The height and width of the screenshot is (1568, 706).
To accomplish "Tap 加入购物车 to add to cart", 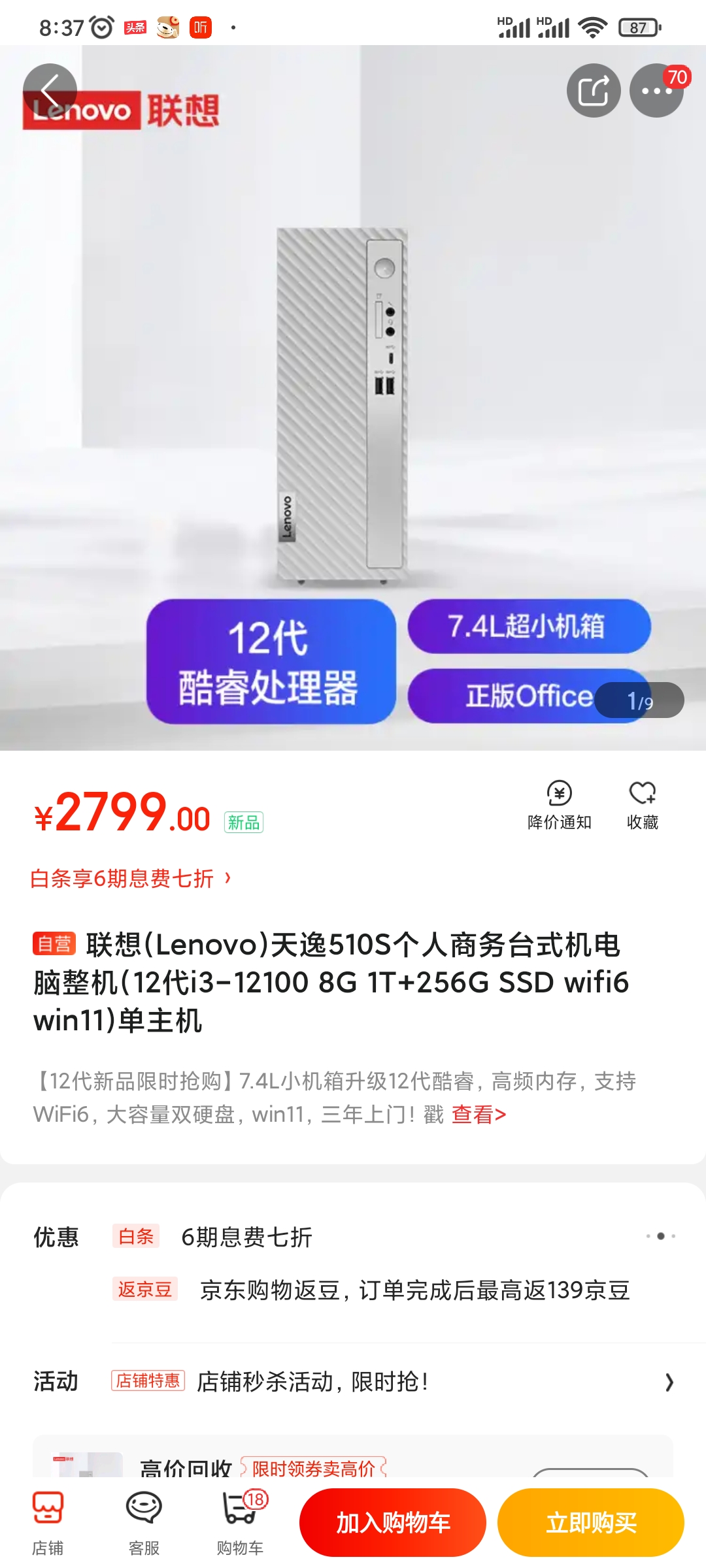I will tap(393, 1522).
